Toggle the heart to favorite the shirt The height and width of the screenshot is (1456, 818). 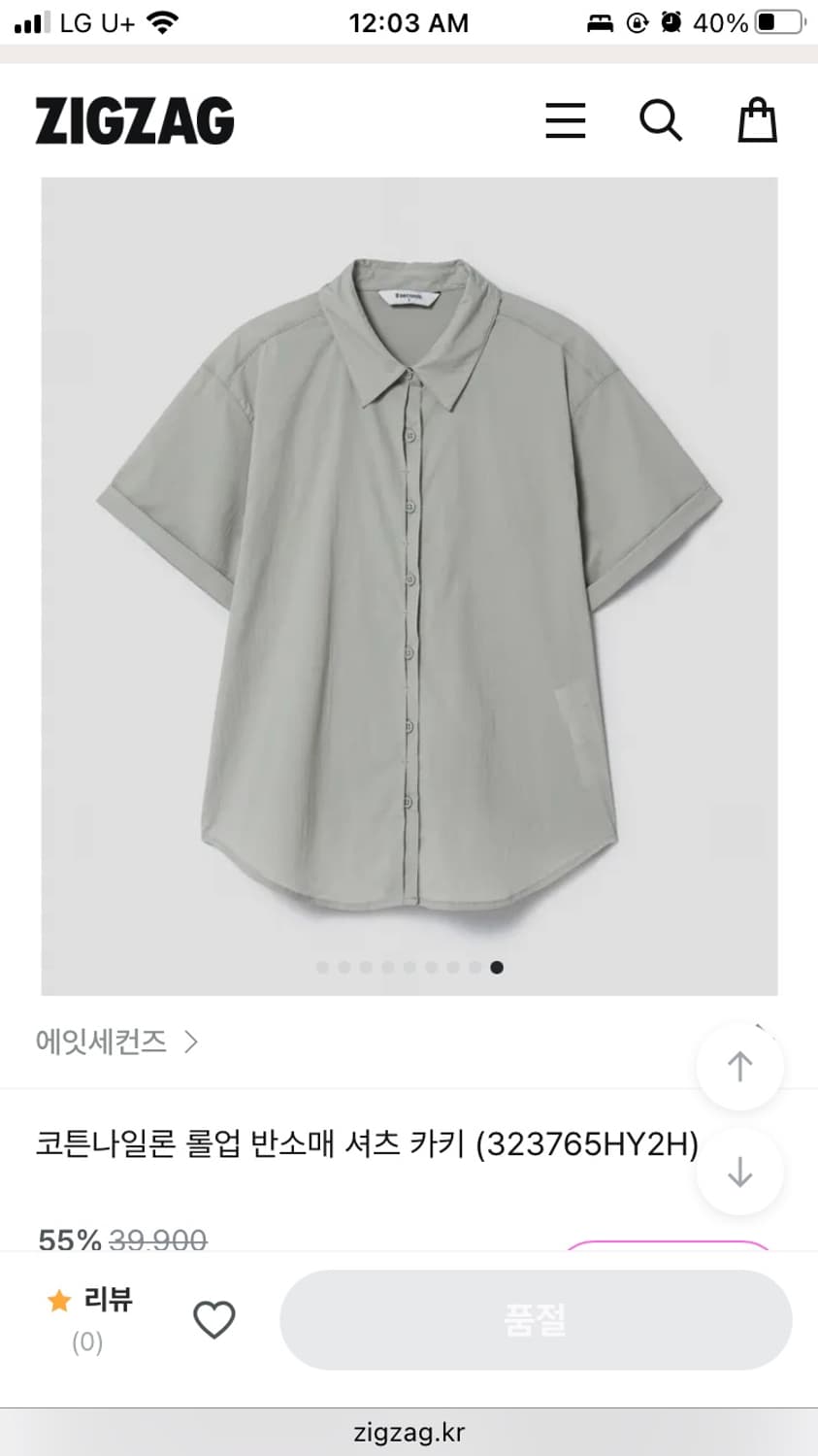213,1320
